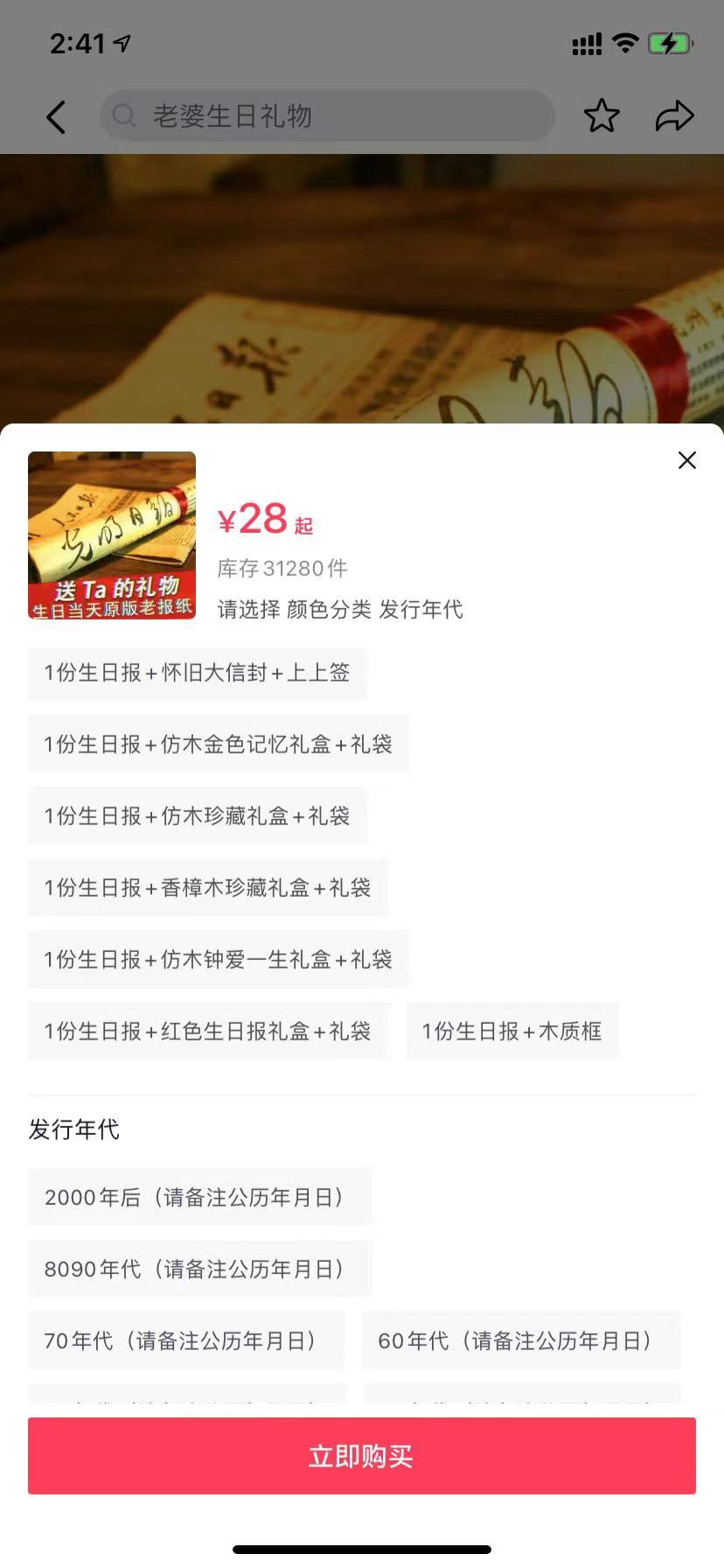This screenshot has width=724, height=1568.
Task: Select 1份生日报+香樟木珍藏礼盒+礼袋
Action: [207, 888]
